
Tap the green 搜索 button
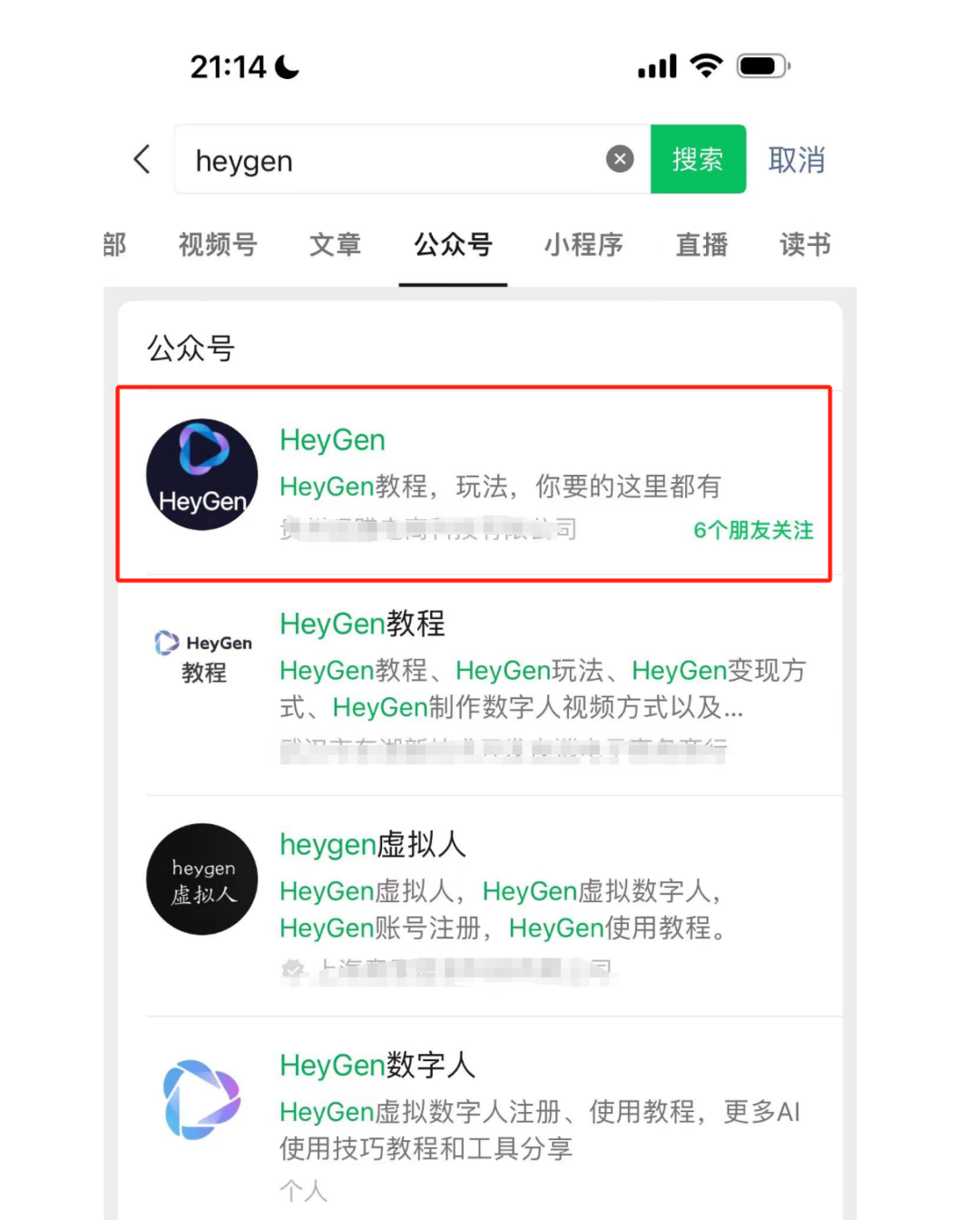698,160
